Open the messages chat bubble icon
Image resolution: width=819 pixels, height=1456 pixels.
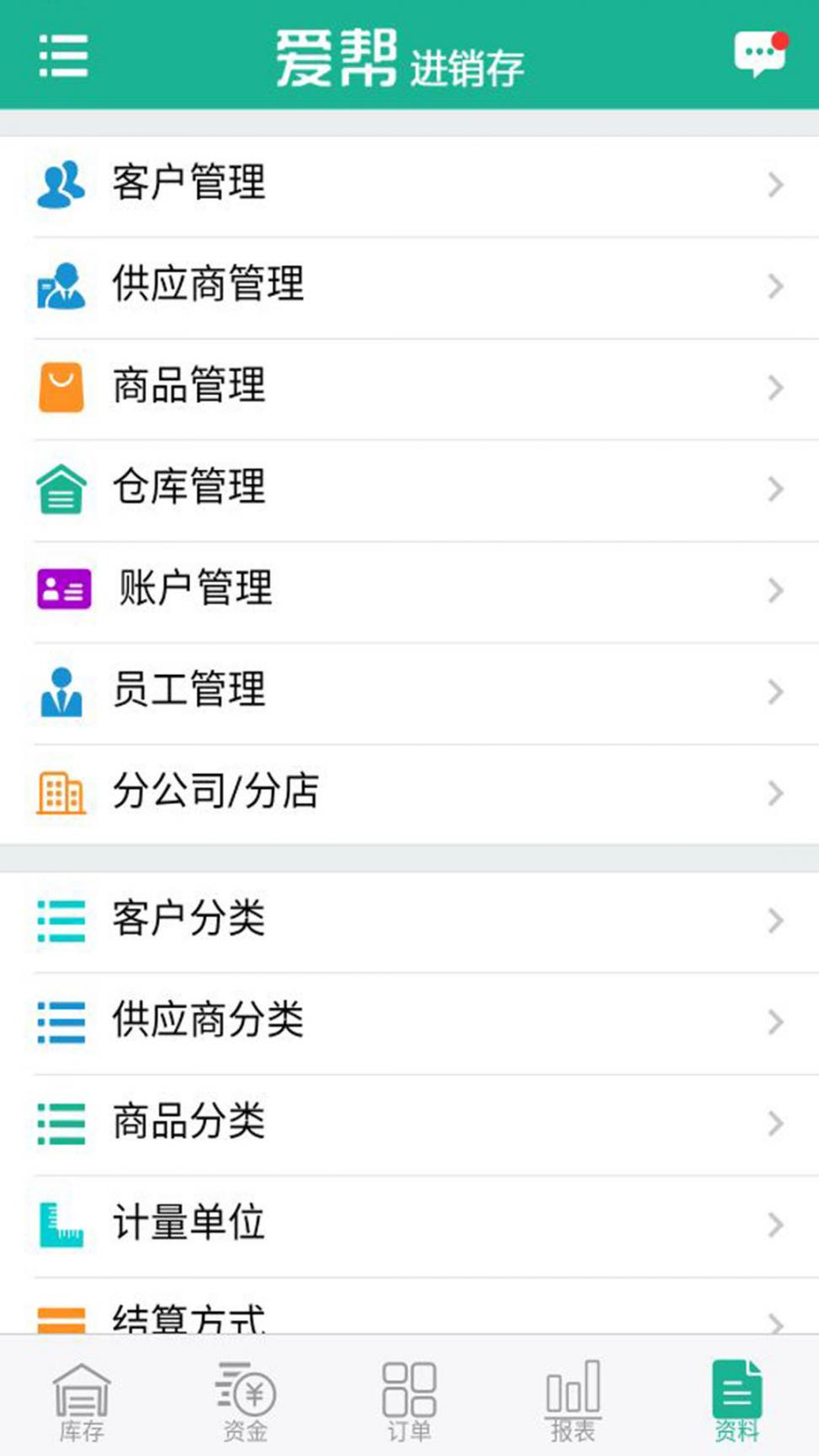[759, 54]
